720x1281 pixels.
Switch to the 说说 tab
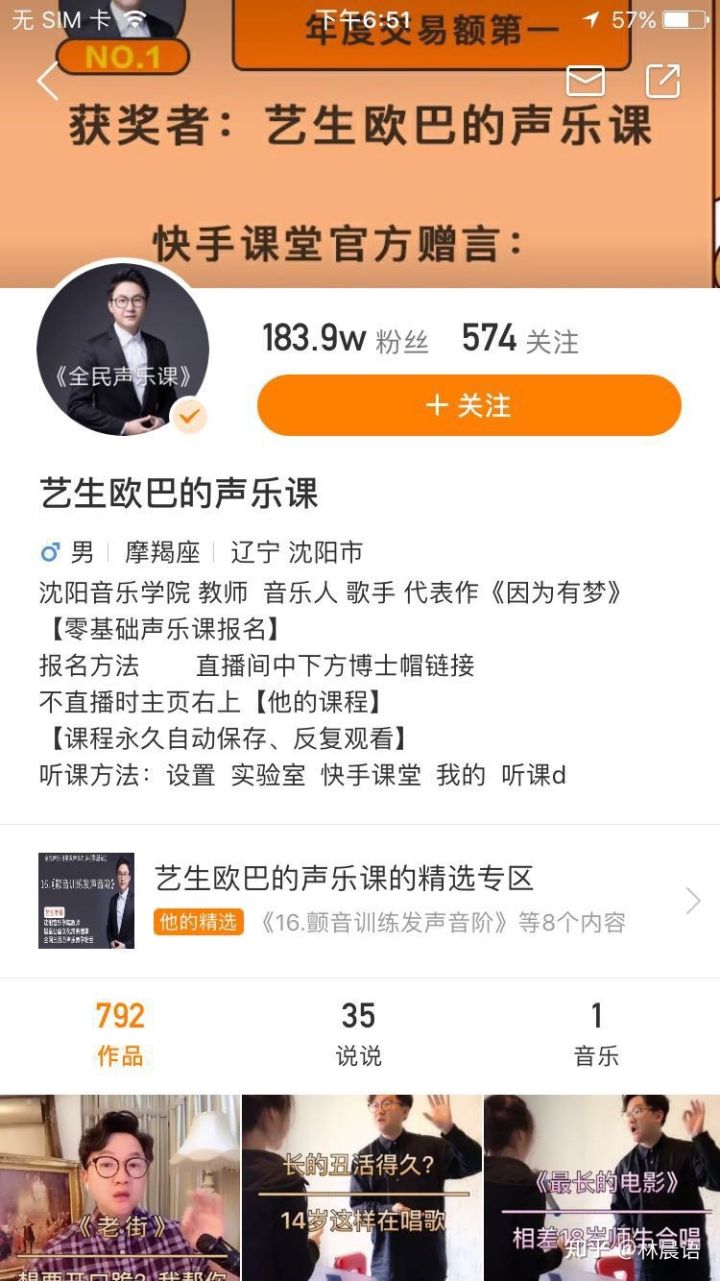tap(359, 1026)
